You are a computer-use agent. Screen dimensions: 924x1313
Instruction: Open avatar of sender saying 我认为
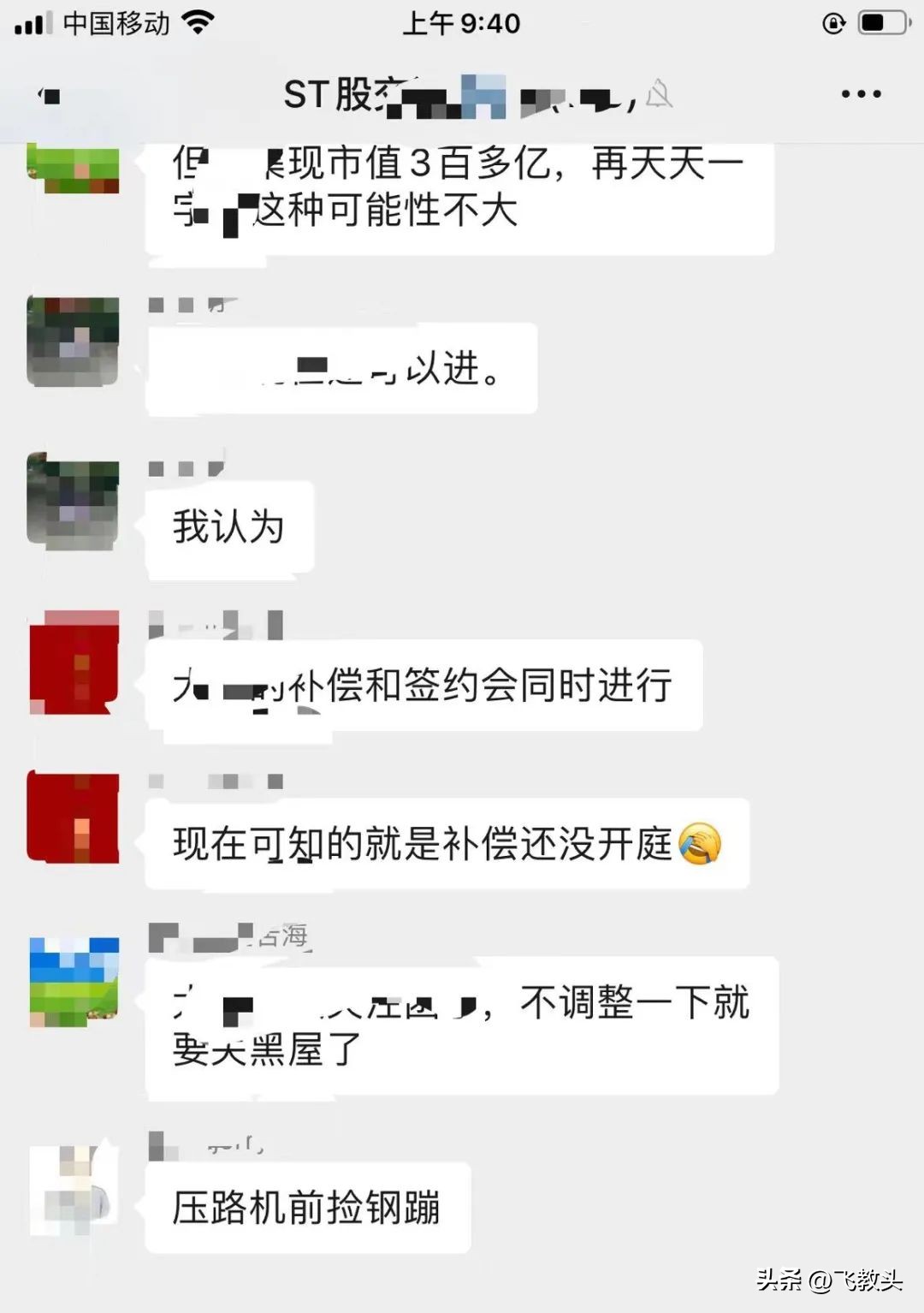73,501
